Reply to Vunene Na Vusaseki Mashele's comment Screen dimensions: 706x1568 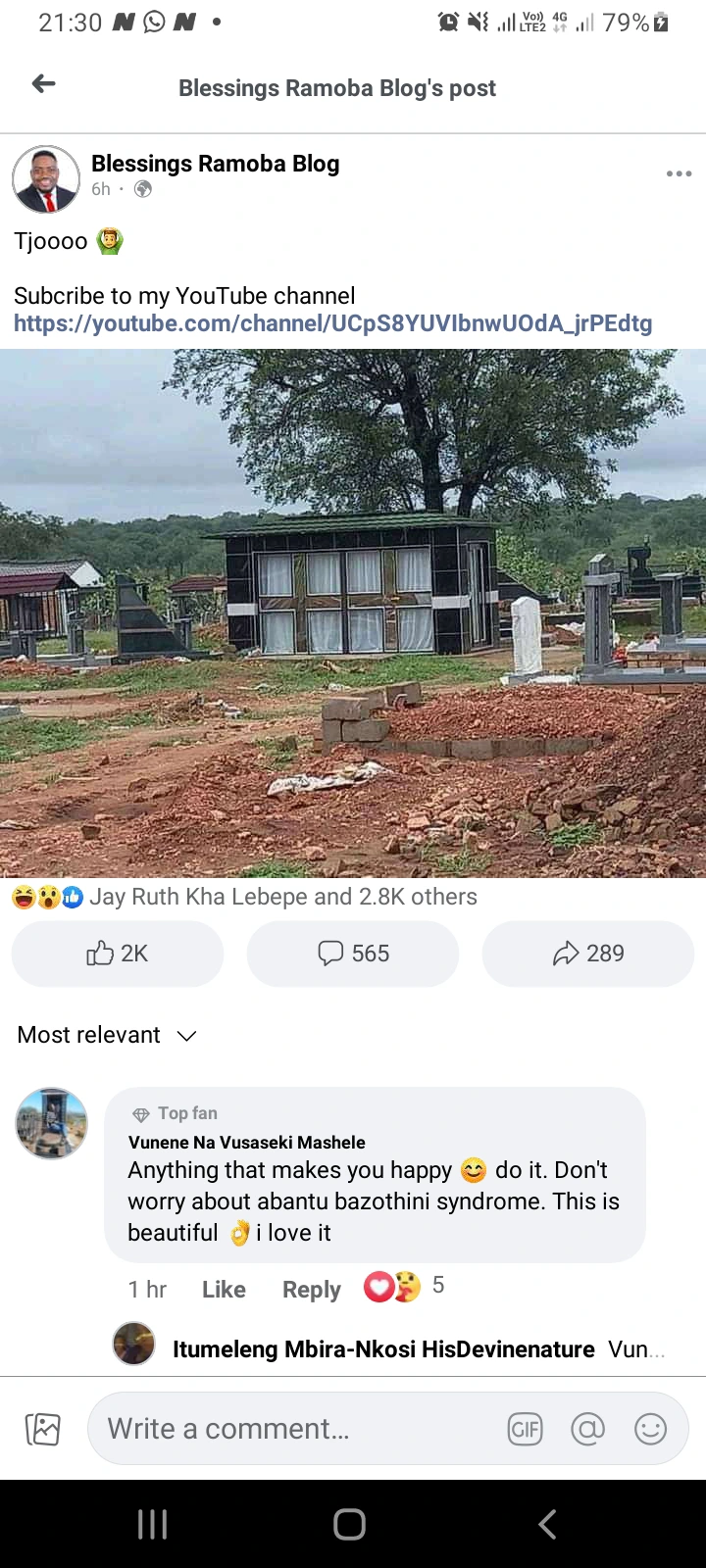click(x=311, y=1290)
